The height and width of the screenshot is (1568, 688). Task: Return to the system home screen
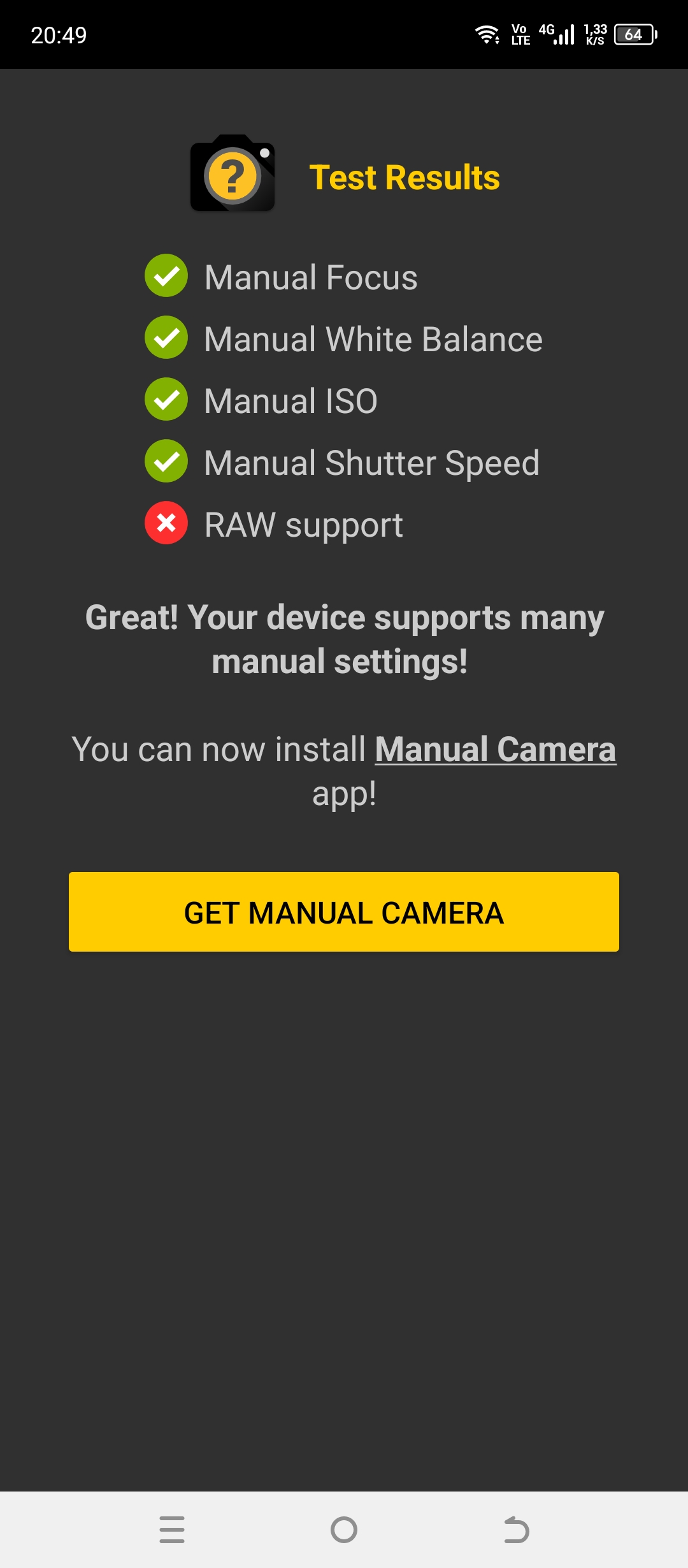coord(344,1530)
